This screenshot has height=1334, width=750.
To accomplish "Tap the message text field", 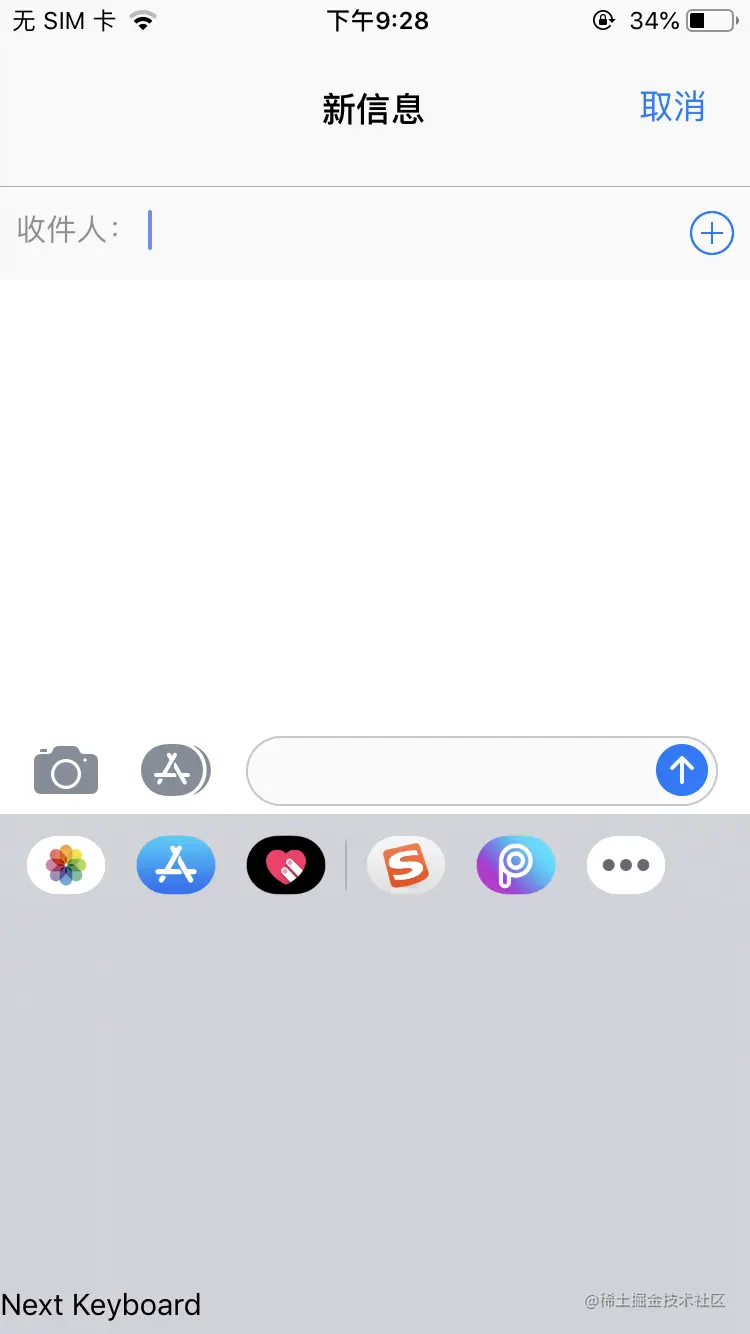I will 450,770.
